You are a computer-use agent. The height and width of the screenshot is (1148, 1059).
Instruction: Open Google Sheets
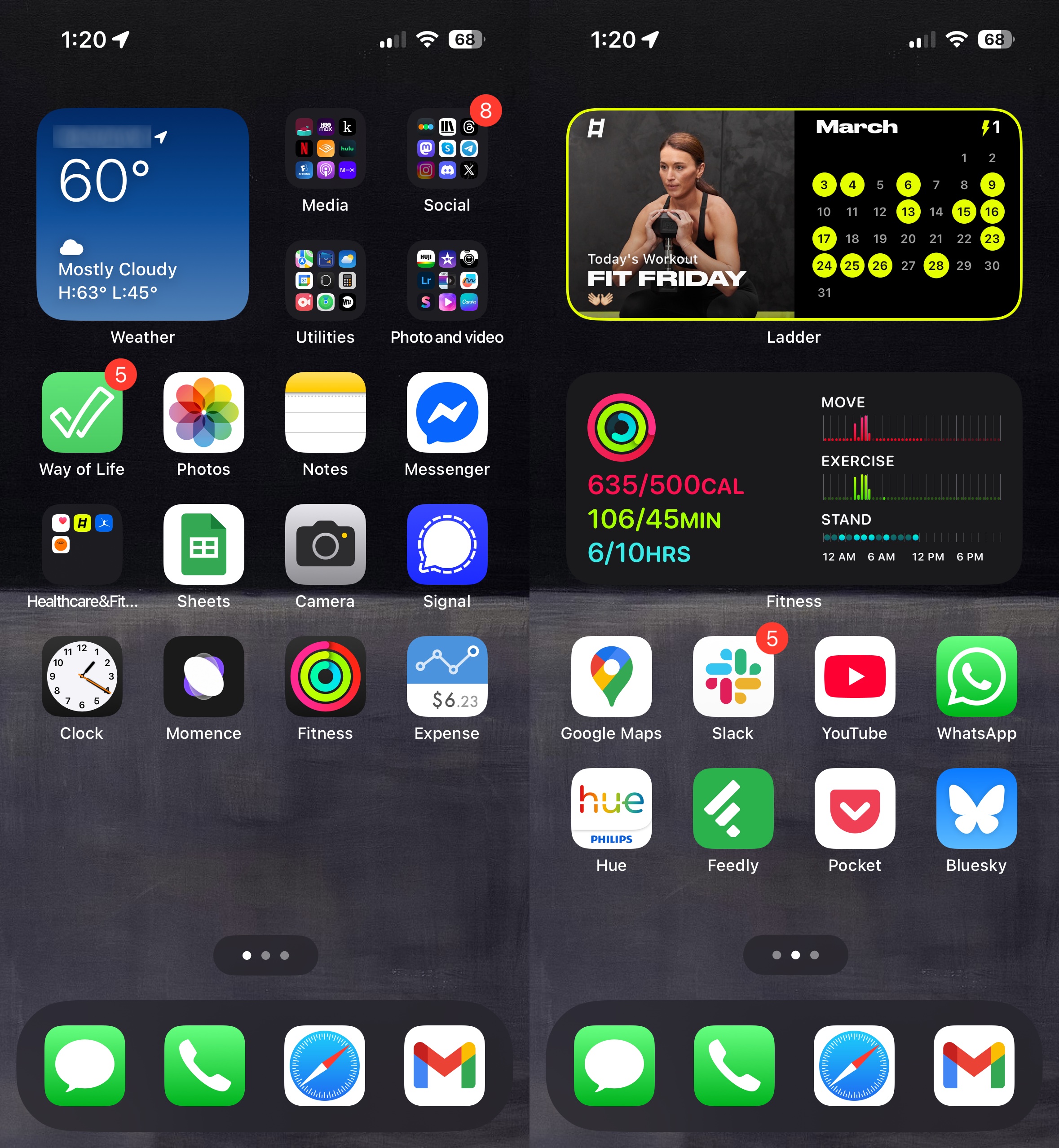(203, 544)
